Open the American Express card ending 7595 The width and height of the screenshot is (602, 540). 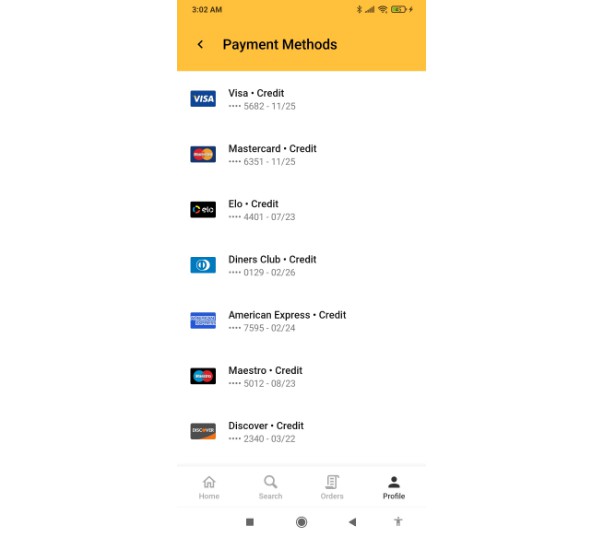point(300,321)
